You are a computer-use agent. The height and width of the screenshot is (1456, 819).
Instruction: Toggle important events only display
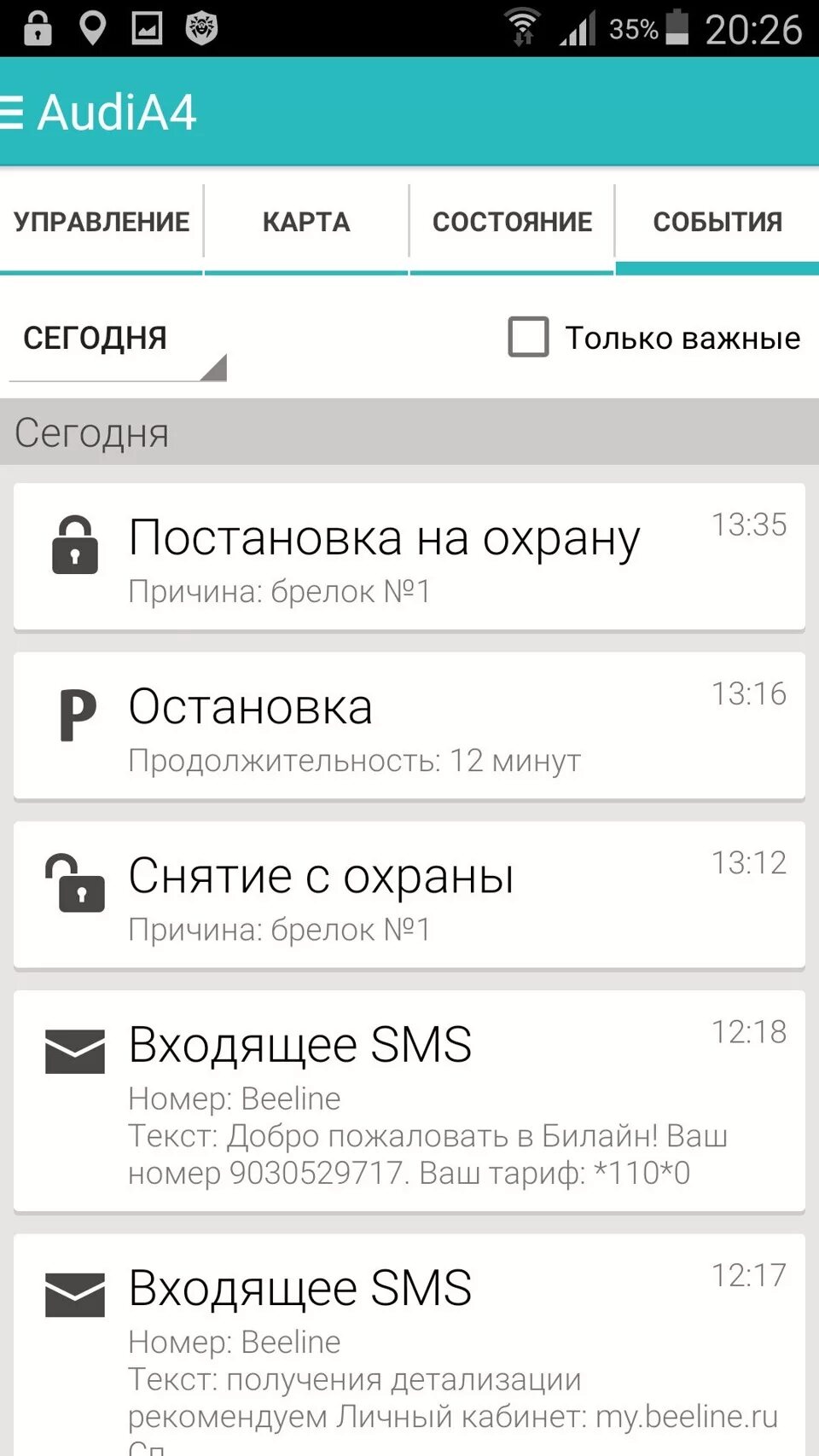point(527,338)
